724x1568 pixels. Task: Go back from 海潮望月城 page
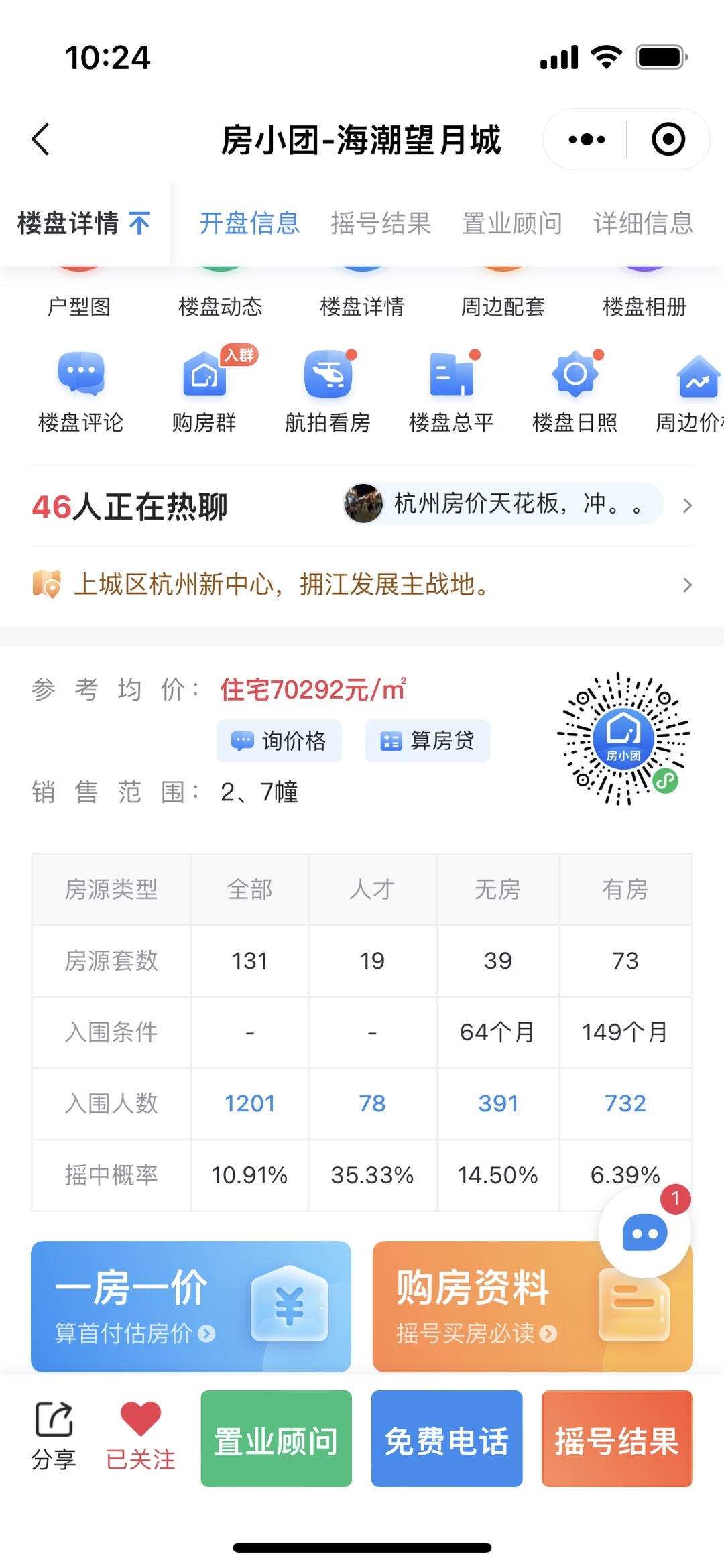pyautogui.click(x=41, y=139)
